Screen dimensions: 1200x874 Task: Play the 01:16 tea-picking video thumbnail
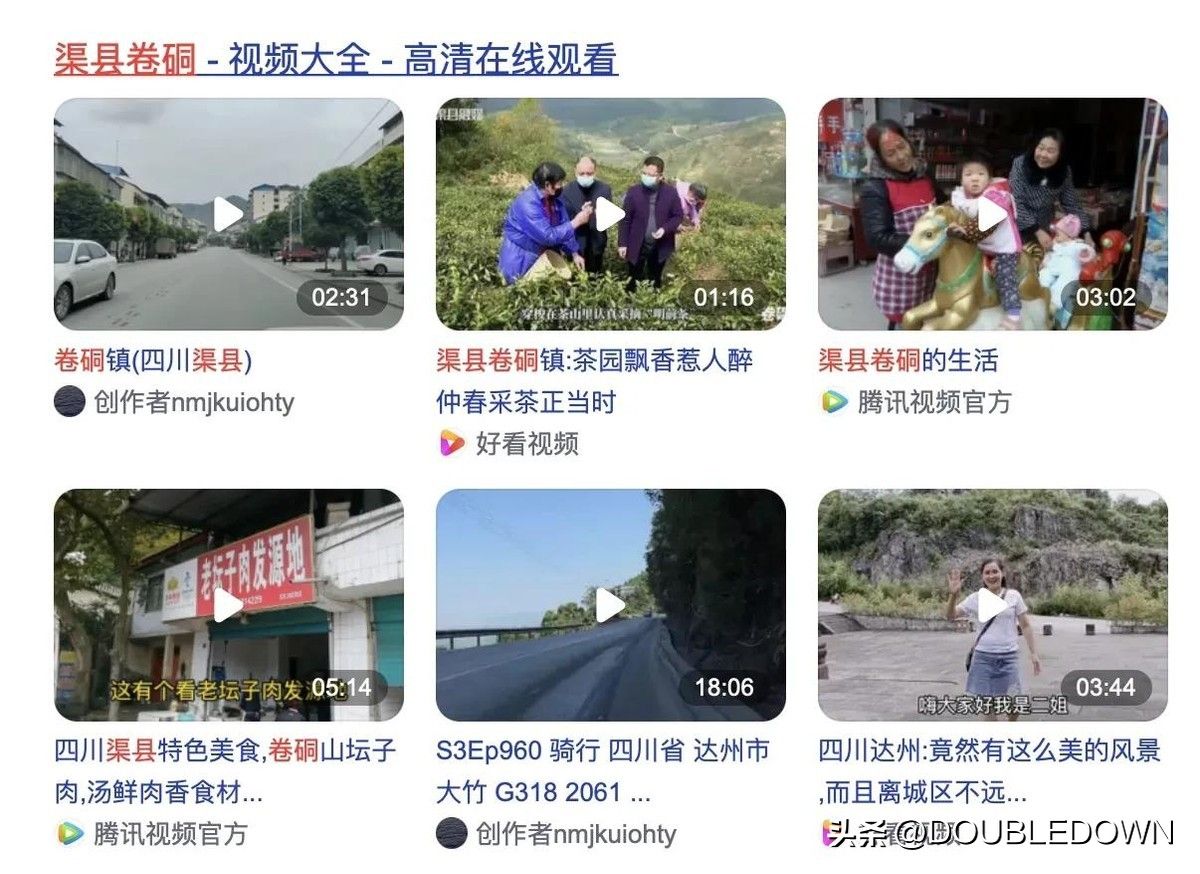610,214
